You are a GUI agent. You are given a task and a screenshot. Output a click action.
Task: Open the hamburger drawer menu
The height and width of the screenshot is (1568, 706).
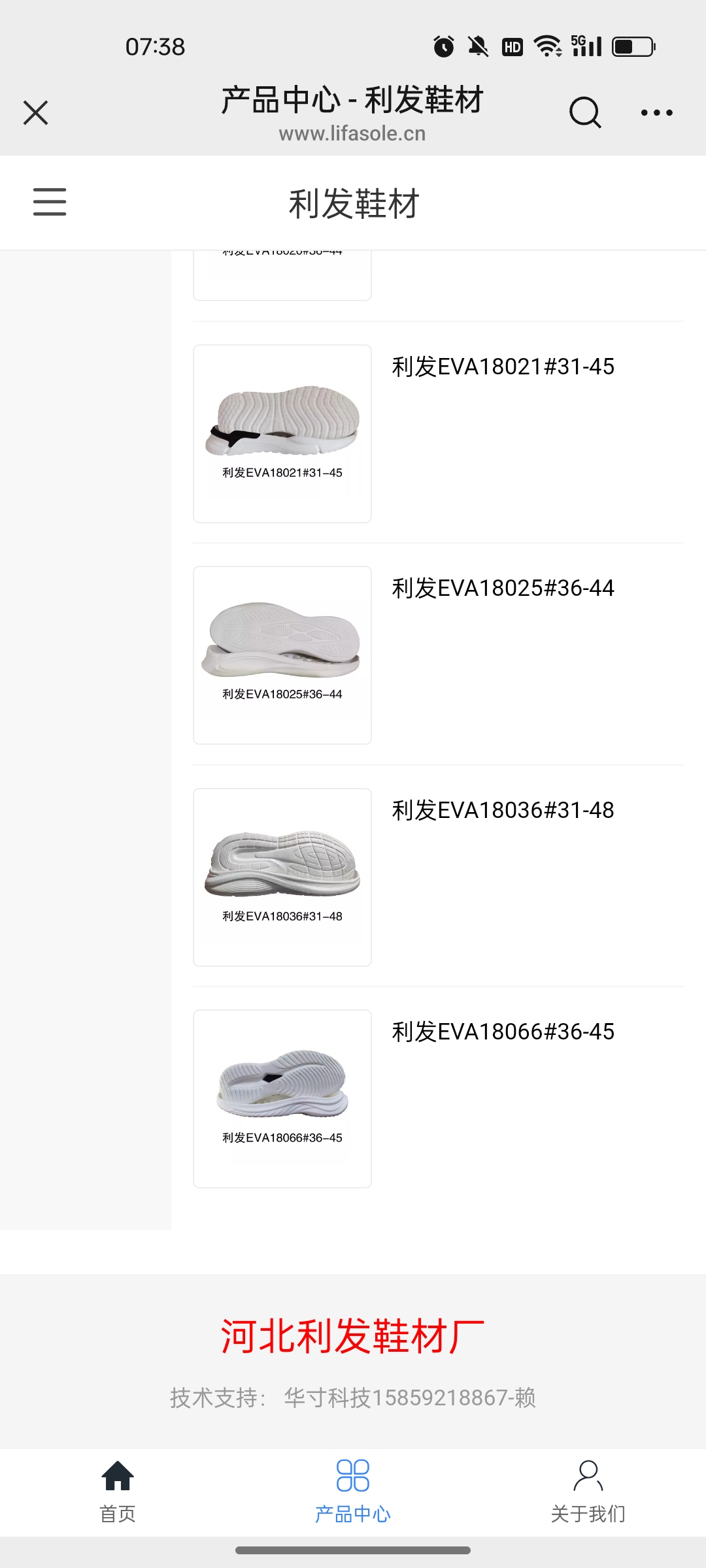pos(50,202)
